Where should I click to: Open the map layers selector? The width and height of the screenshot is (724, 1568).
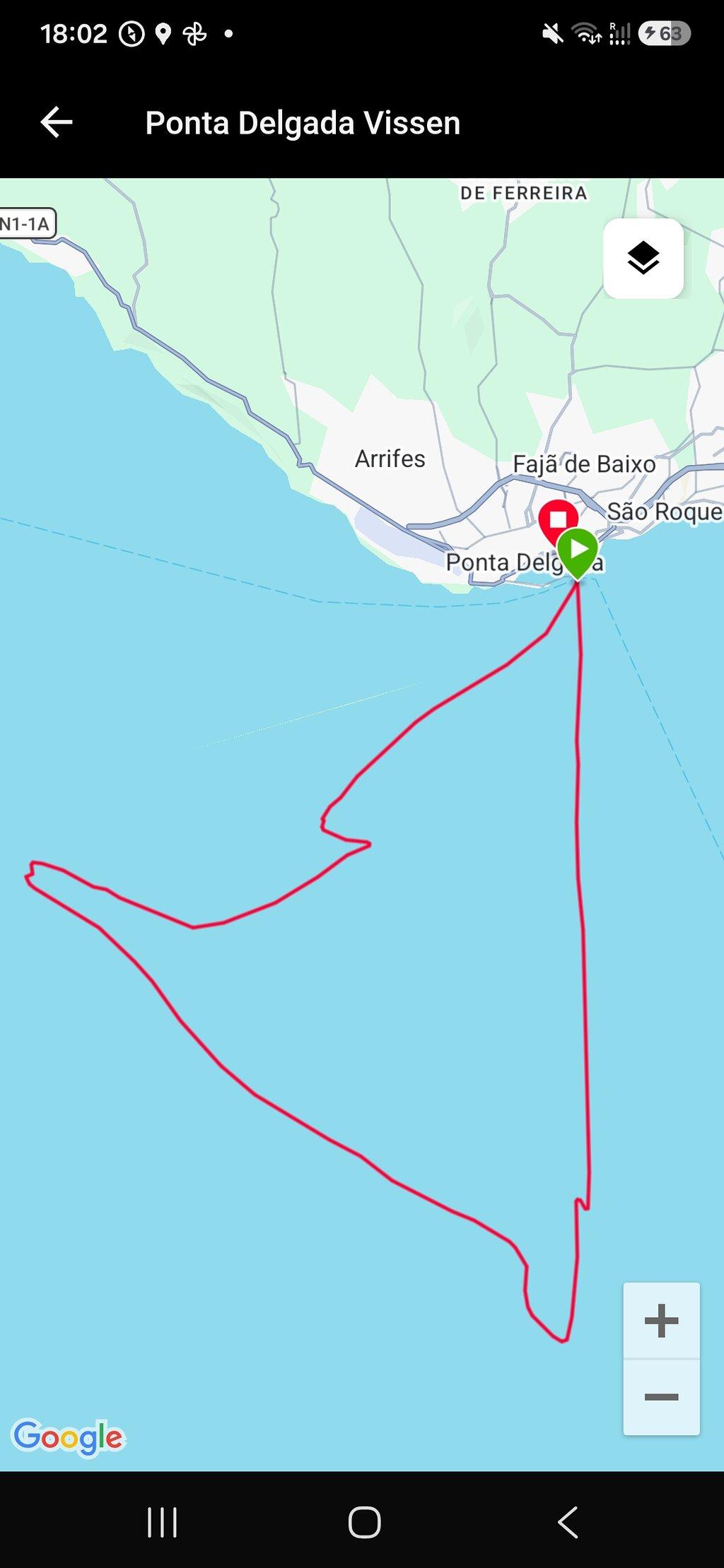643,259
